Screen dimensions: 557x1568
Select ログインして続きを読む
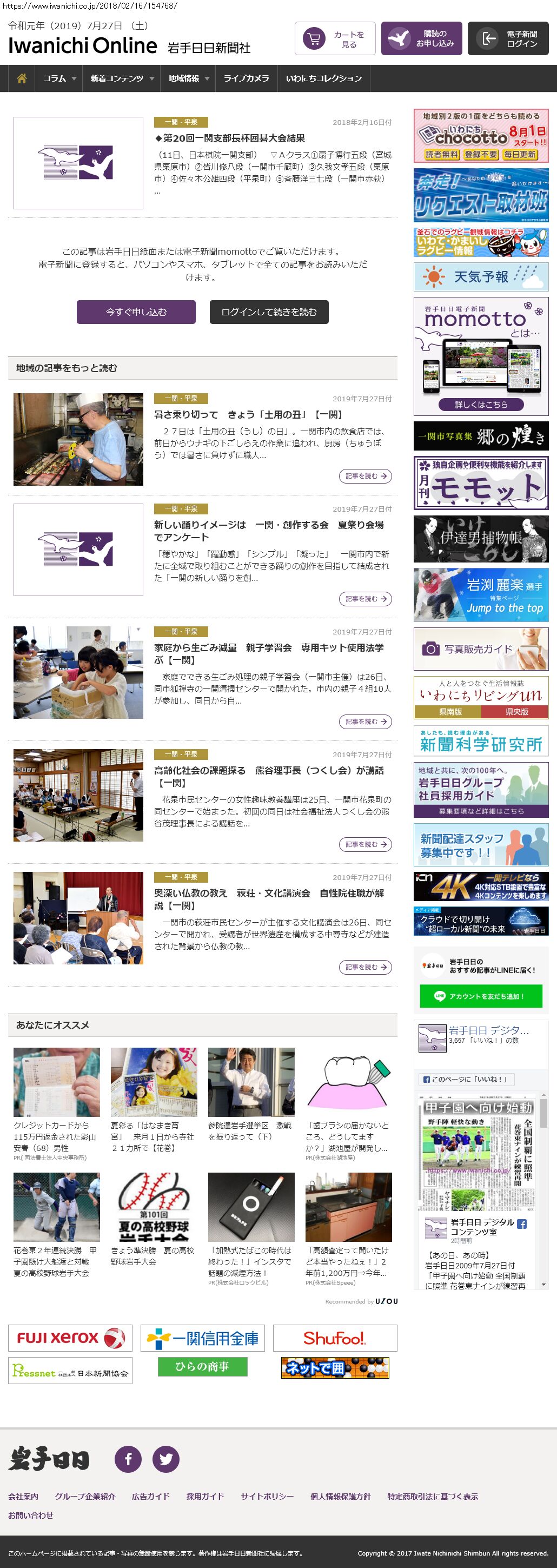[x=269, y=312]
